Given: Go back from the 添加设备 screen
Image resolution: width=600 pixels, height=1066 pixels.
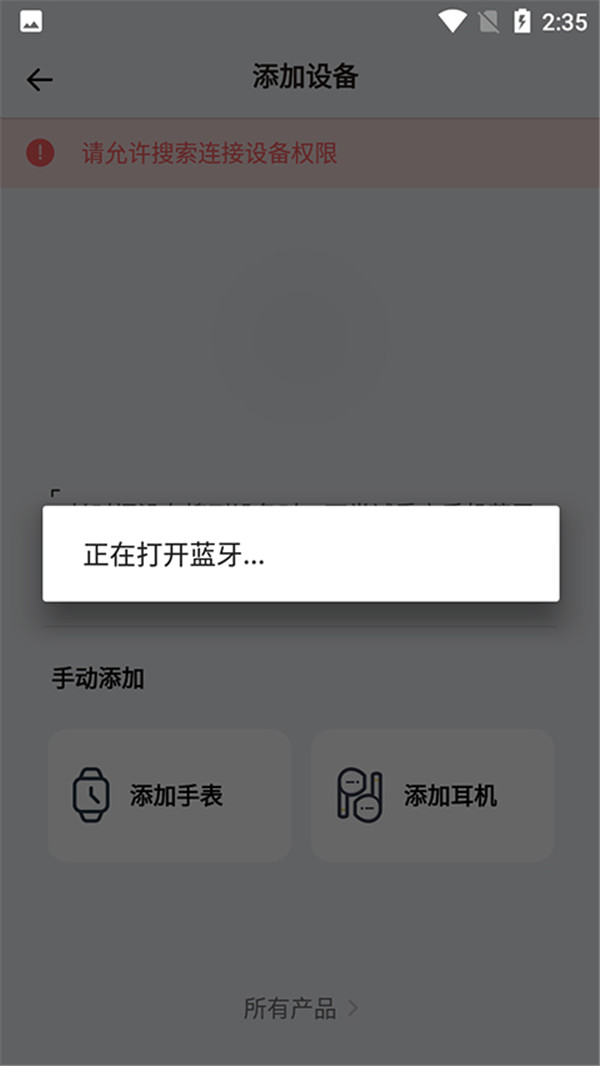Looking at the screenshot, I should [40, 80].
